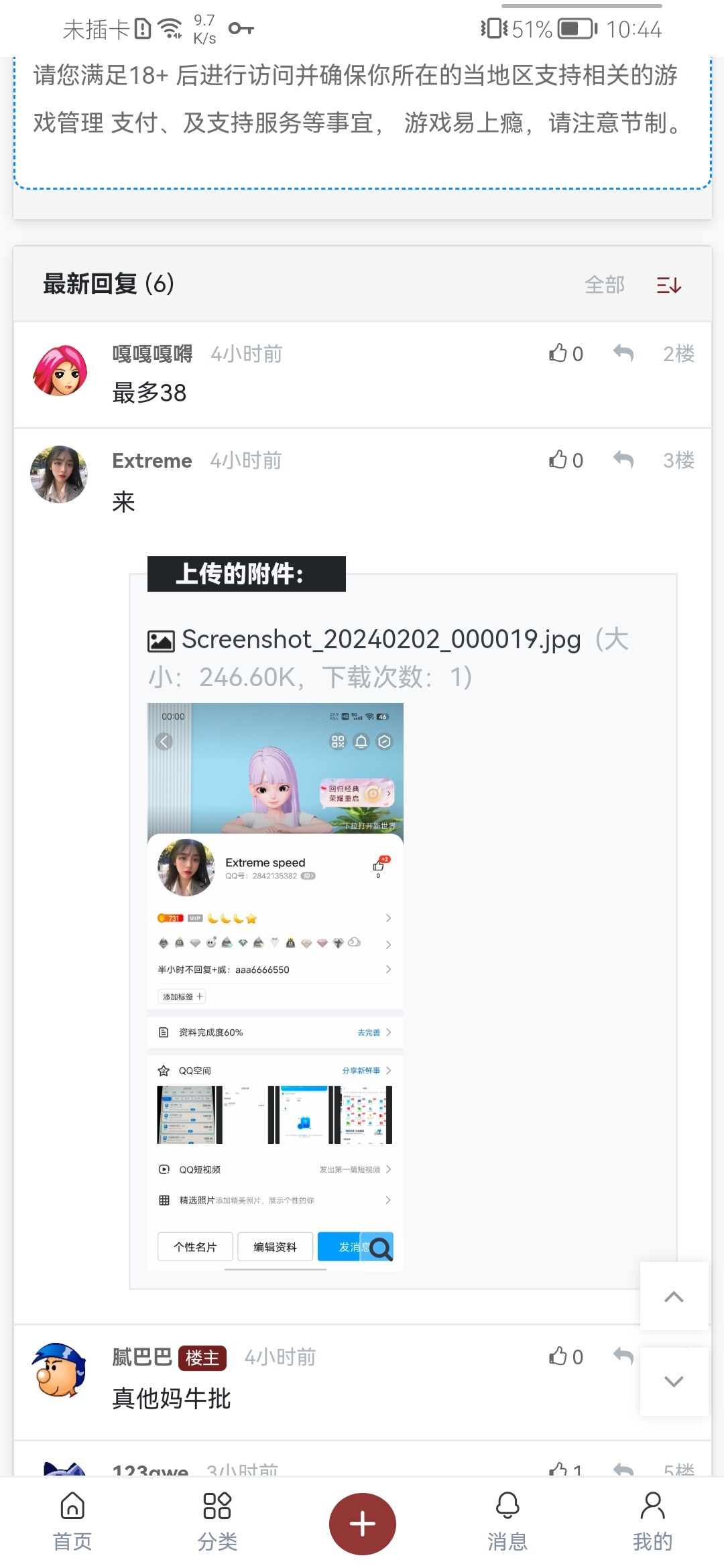
Task: Open the 消息 tab
Action: click(x=507, y=1522)
